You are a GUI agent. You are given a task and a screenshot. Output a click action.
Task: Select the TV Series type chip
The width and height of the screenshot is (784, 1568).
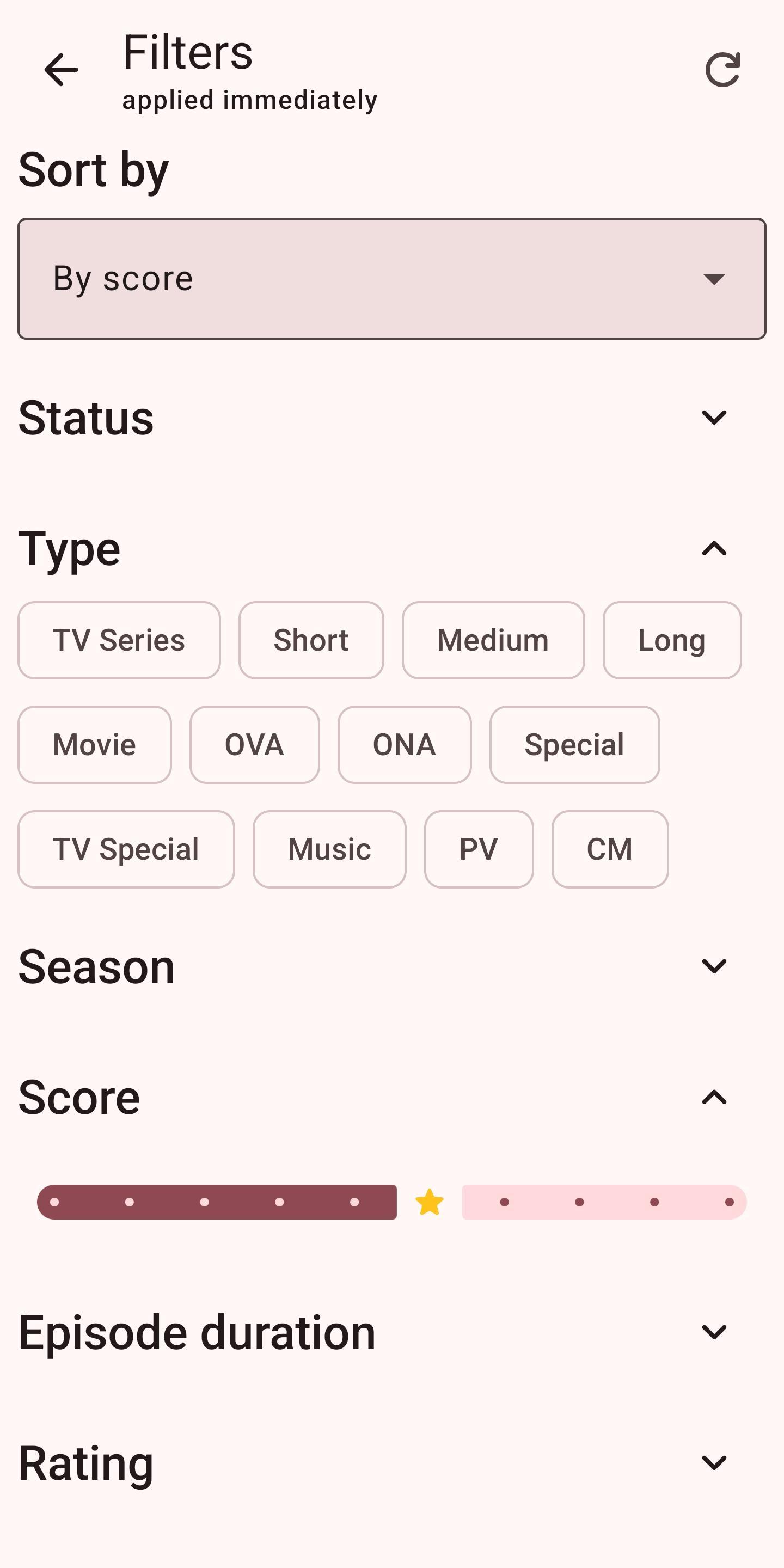tap(119, 640)
